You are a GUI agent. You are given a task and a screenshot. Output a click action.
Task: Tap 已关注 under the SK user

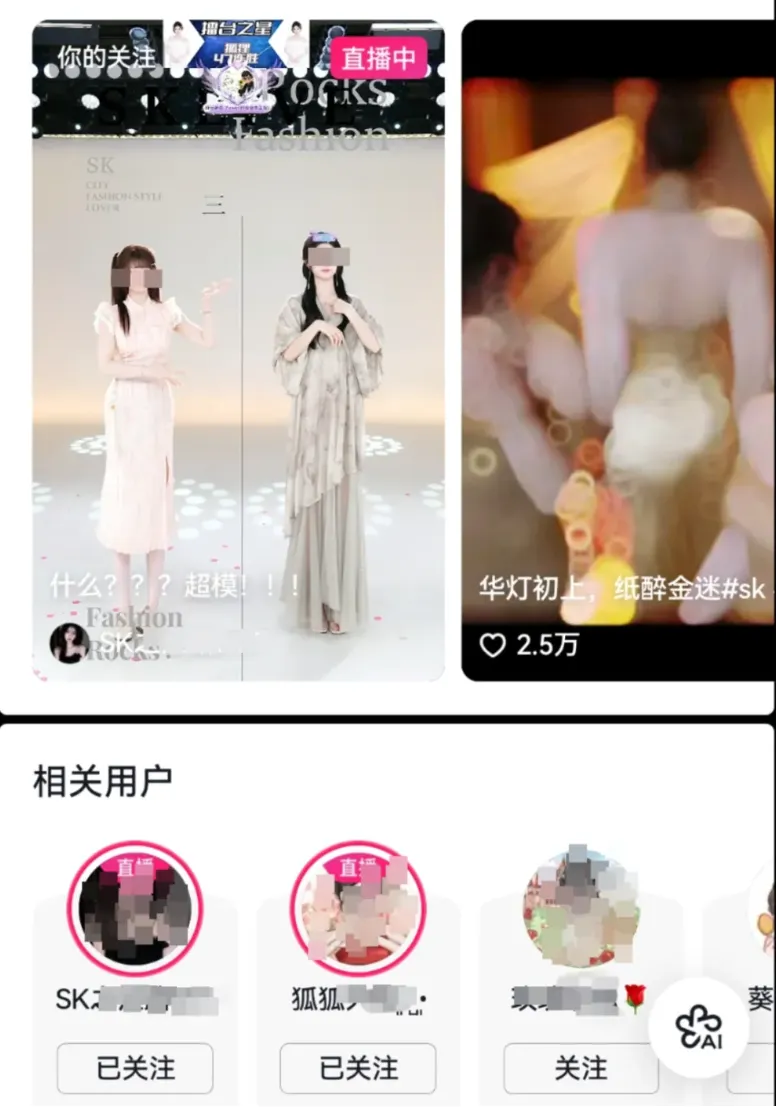click(135, 1068)
